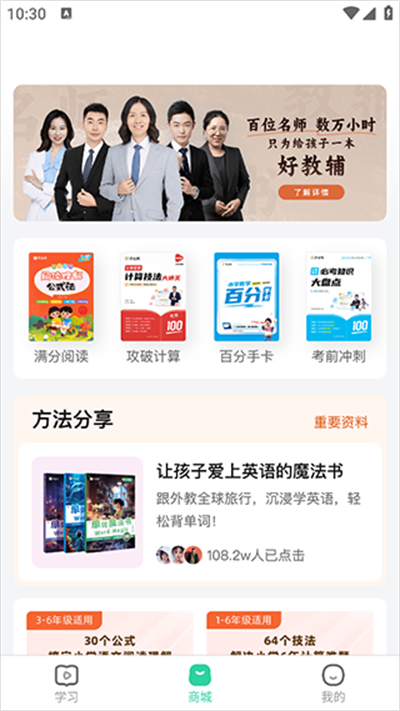
Task: Open the 满分阅读 book
Action: tap(61, 308)
